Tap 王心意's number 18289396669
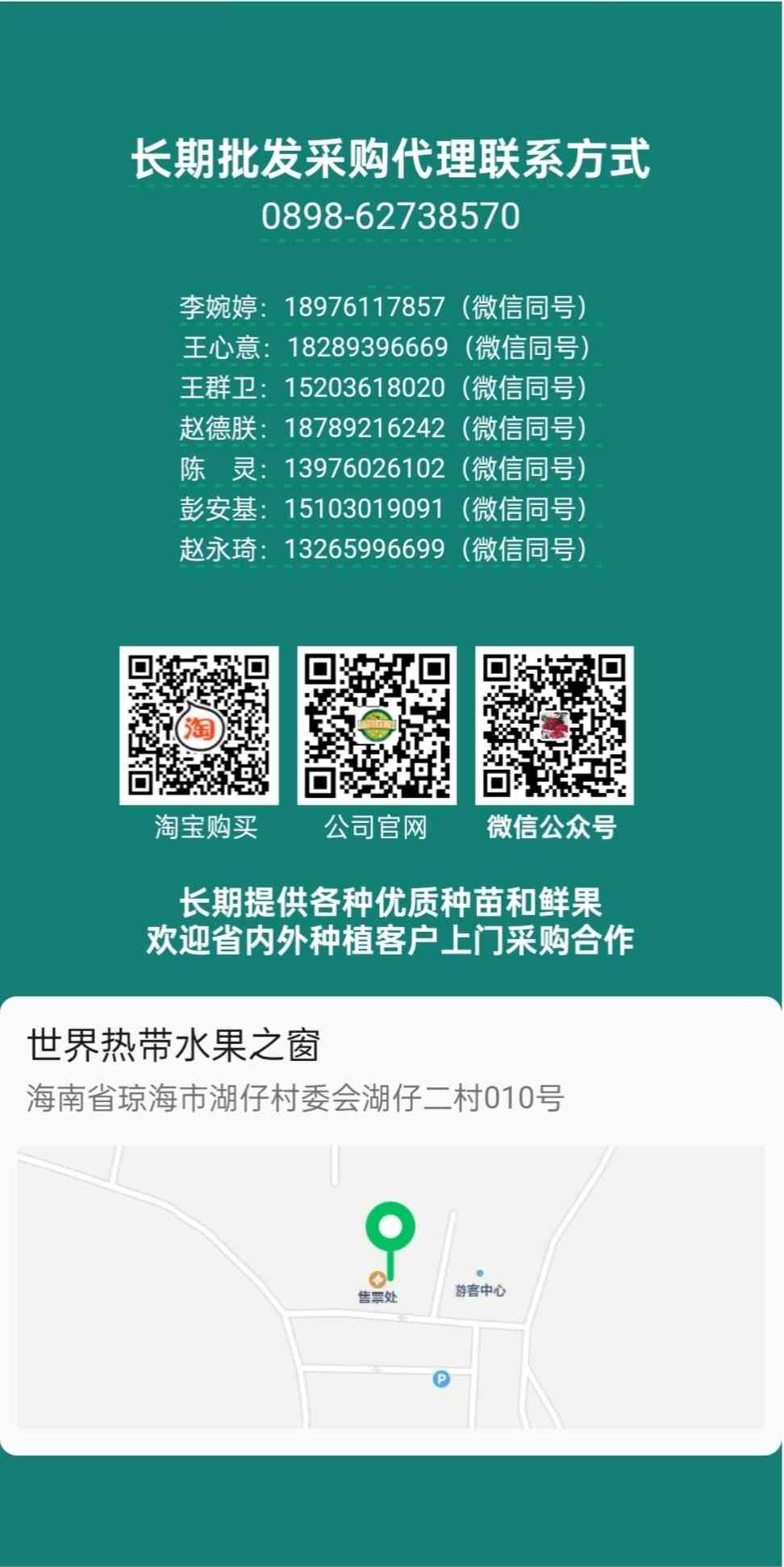The width and height of the screenshot is (784, 1567). 368,347
